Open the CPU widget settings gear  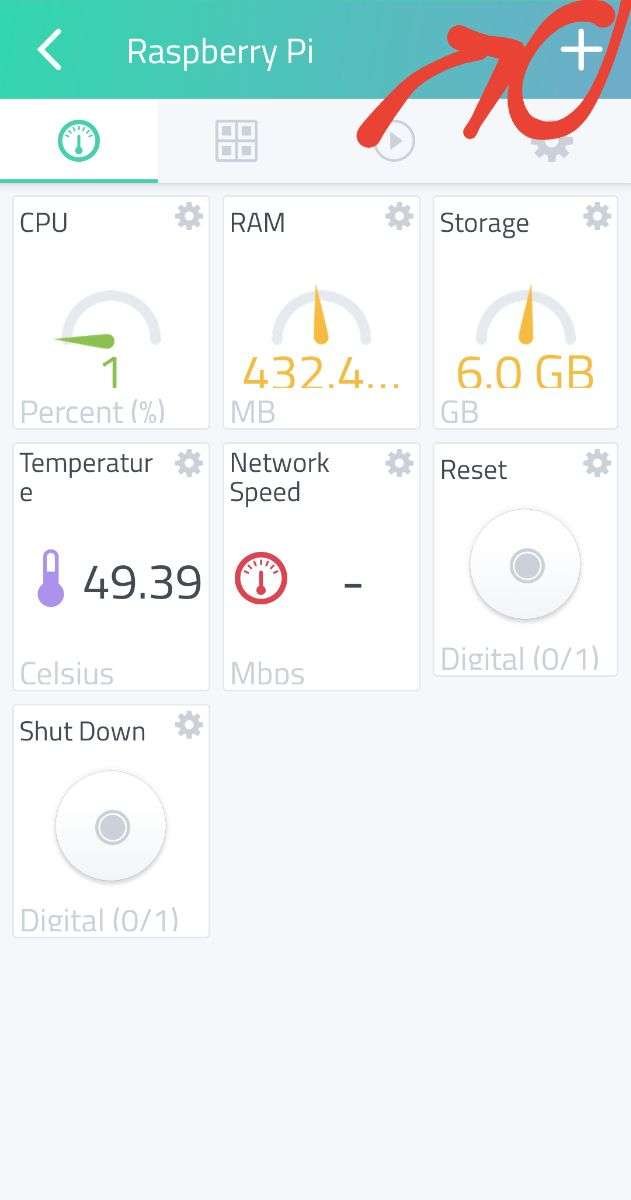[189, 216]
